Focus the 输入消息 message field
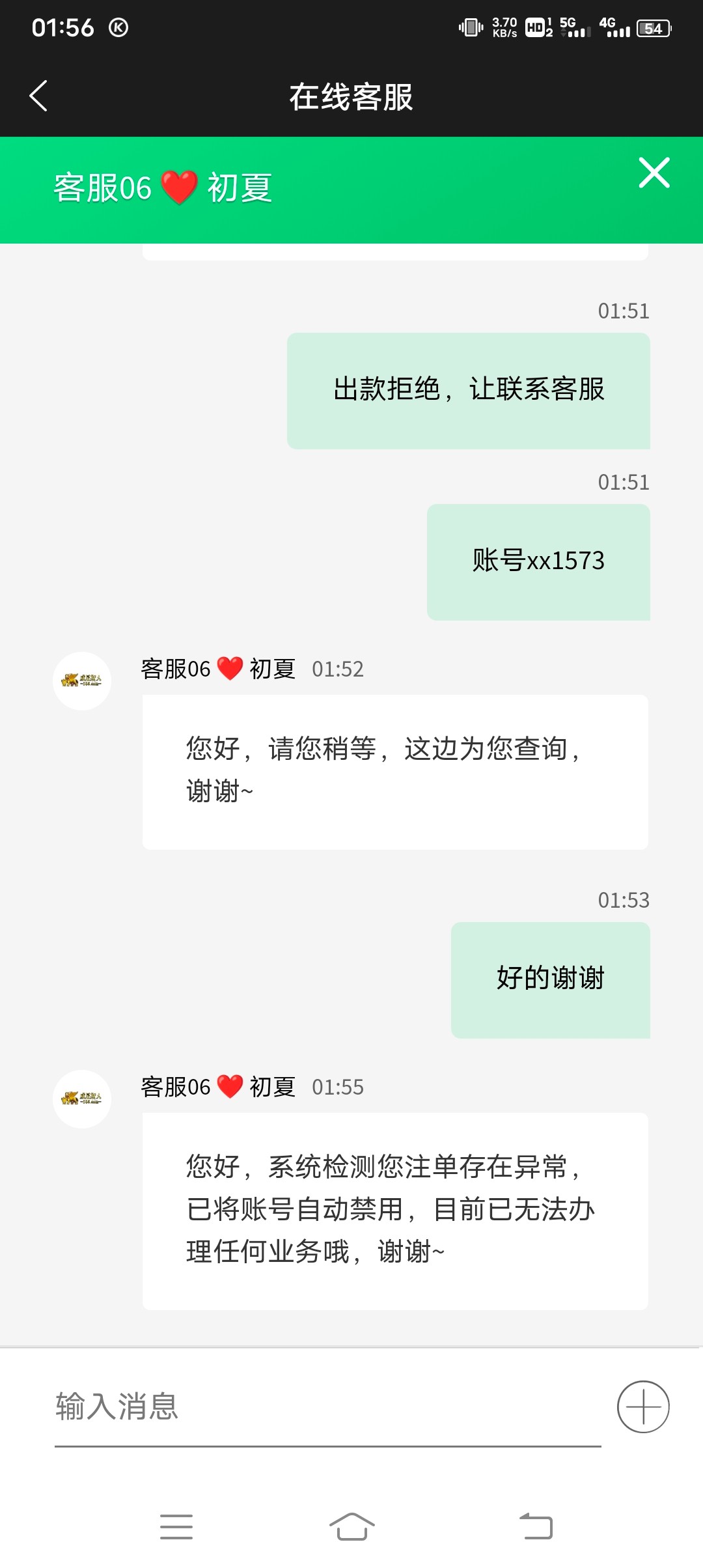The image size is (703, 1568). coord(325,1407)
